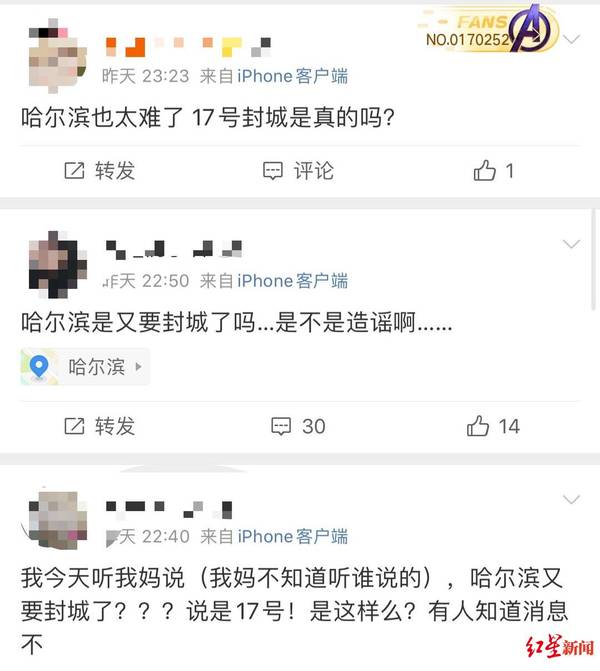Comment on the "哈尔滨也太难了" post
The width and height of the screenshot is (600, 671).
pyautogui.click(x=298, y=171)
